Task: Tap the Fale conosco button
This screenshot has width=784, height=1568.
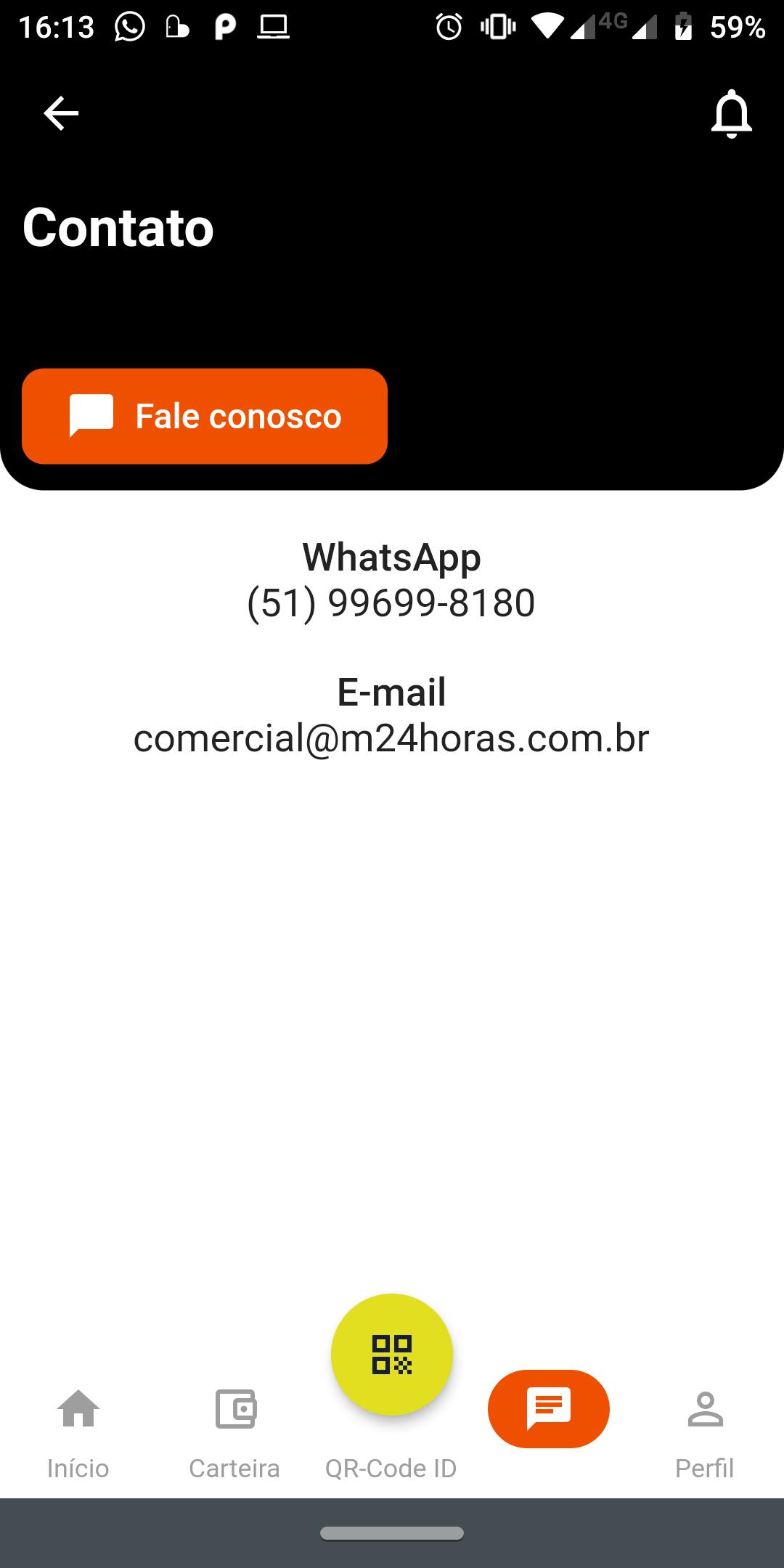Action: [x=205, y=416]
